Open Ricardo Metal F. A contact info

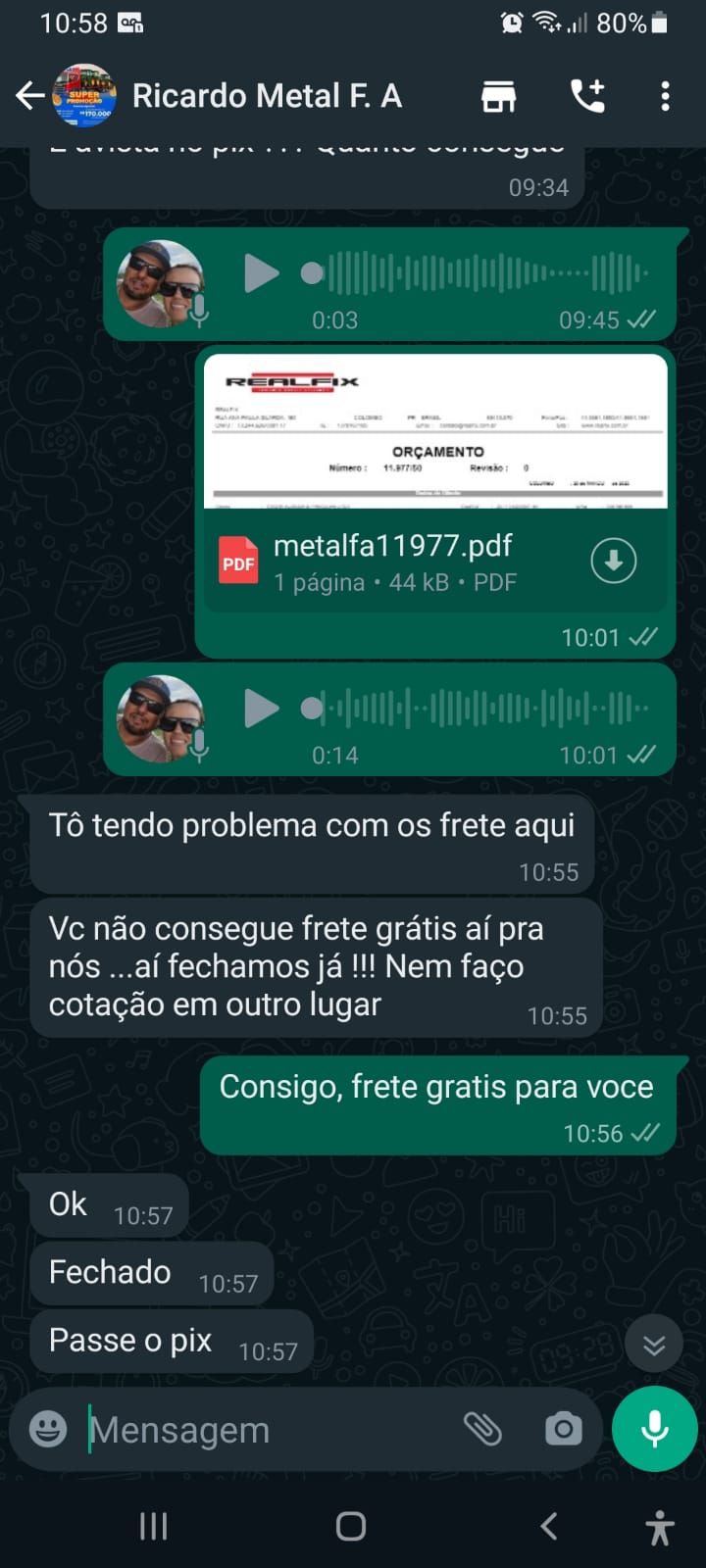[x=267, y=96]
